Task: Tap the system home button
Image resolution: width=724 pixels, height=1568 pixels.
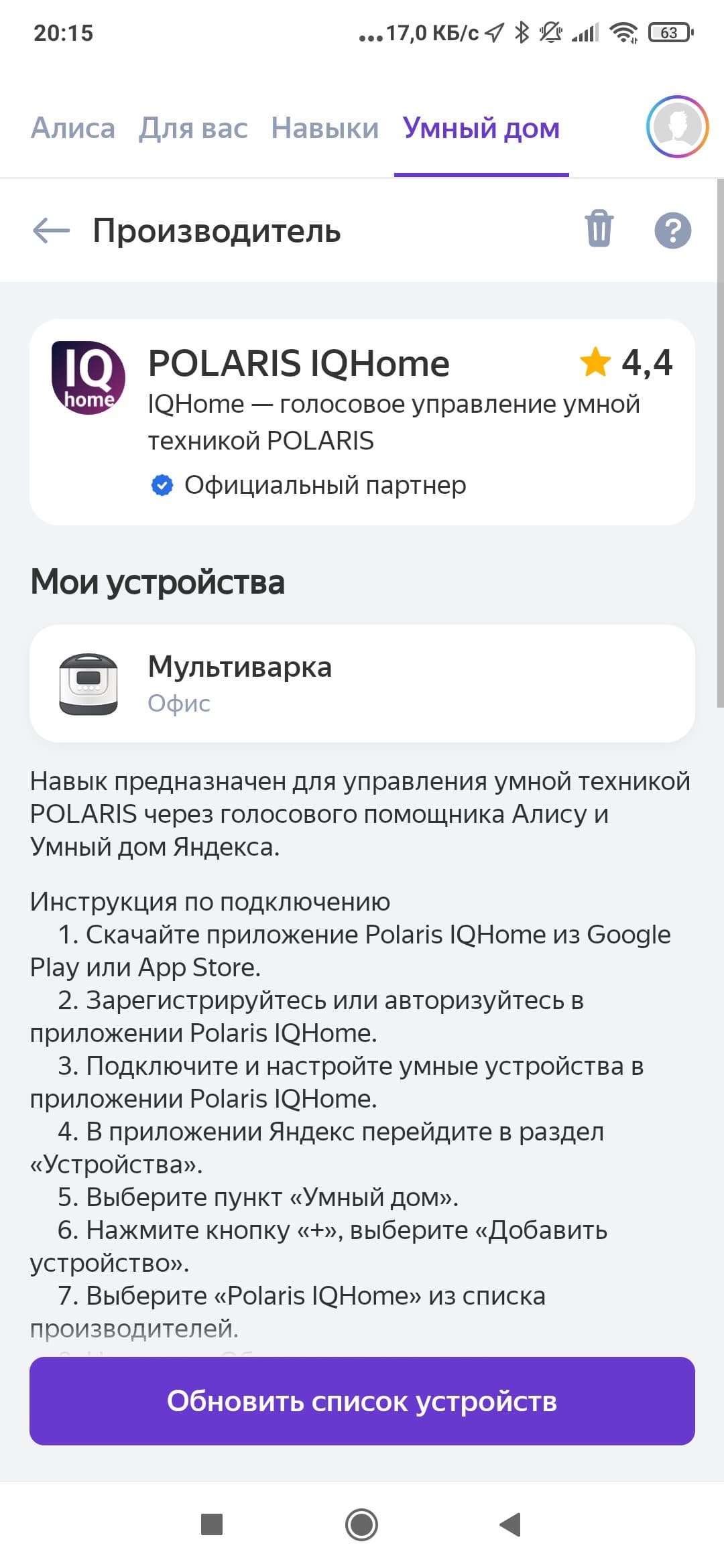Action: point(362,1524)
